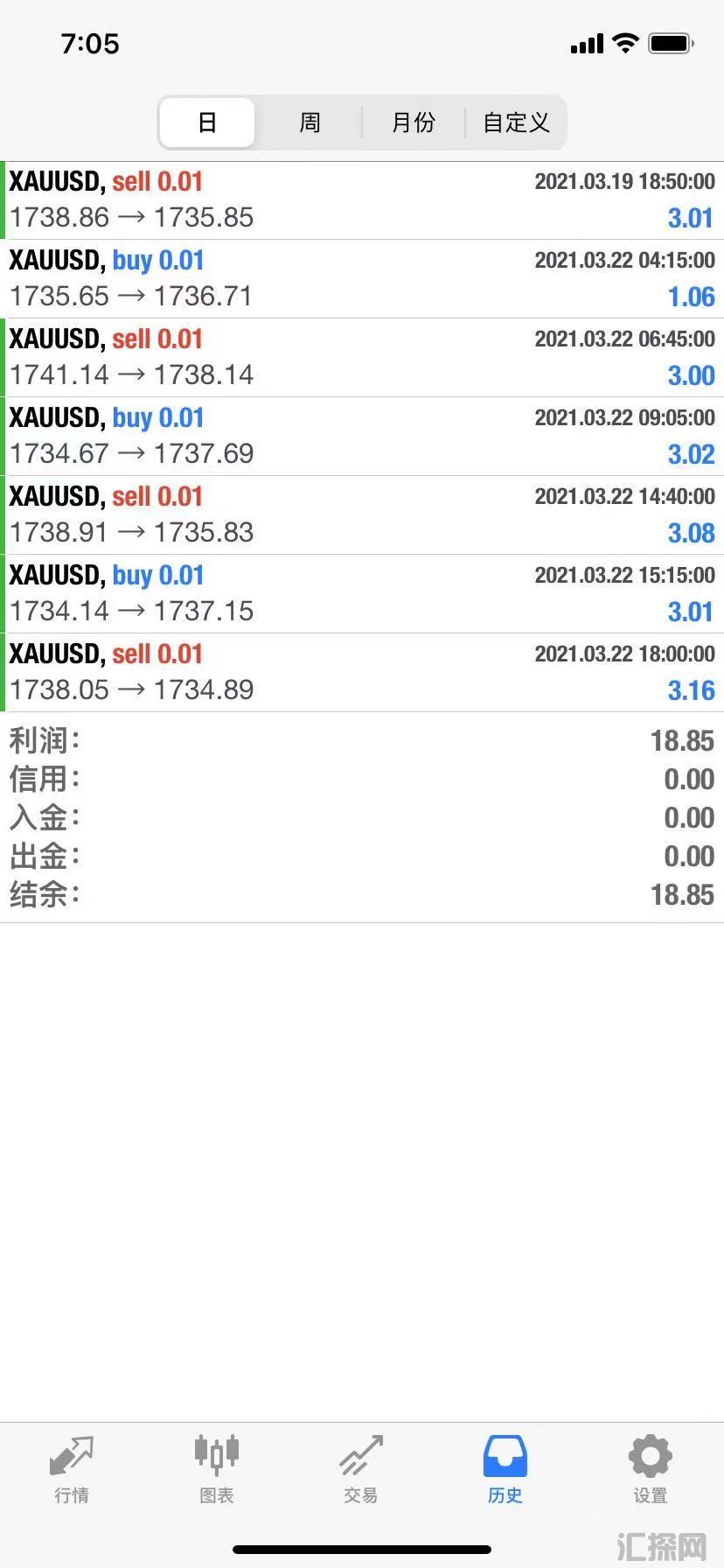Go to the 图表 chart tab

point(216,1470)
